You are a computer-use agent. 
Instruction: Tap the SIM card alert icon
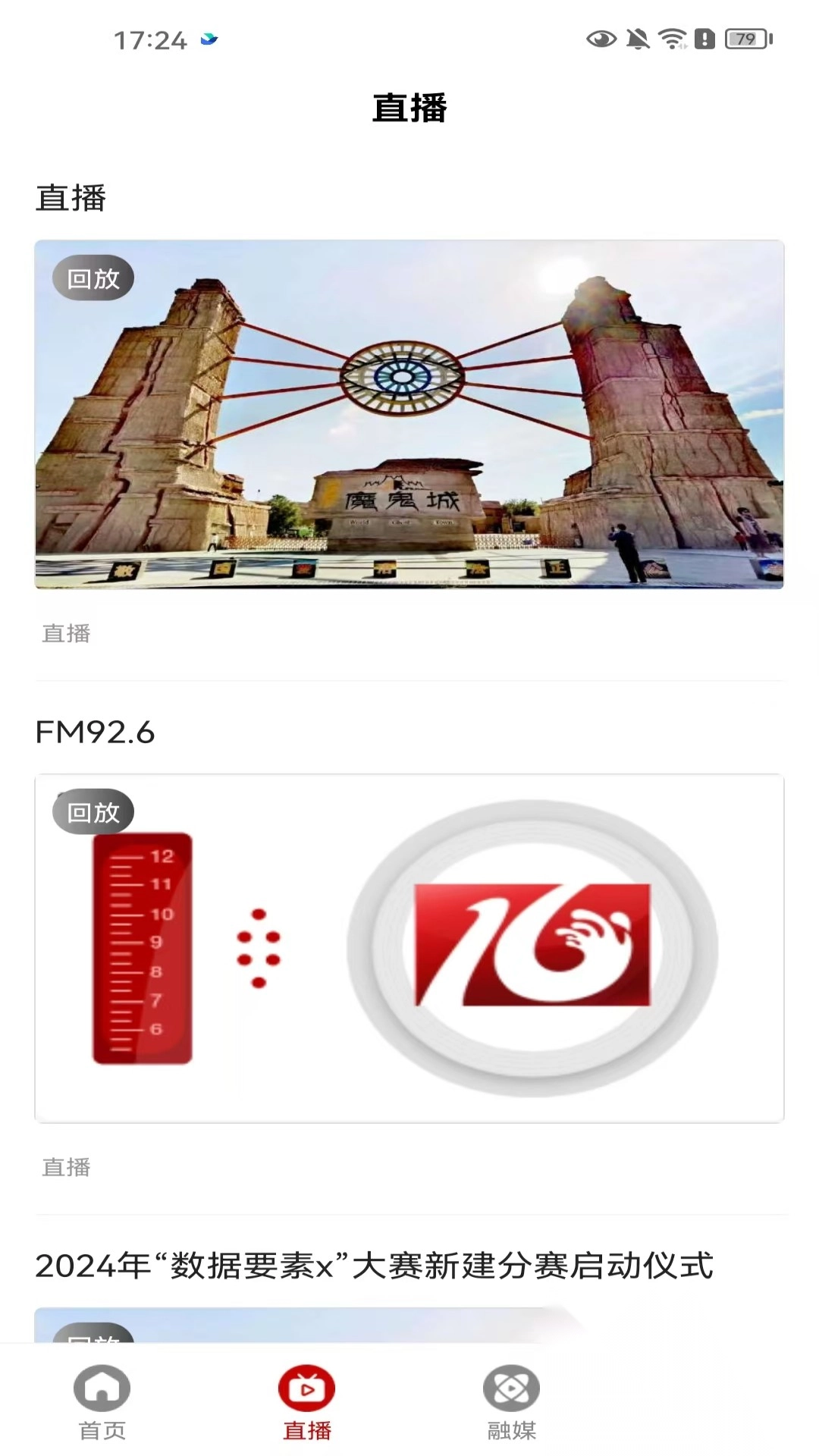click(704, 42)
